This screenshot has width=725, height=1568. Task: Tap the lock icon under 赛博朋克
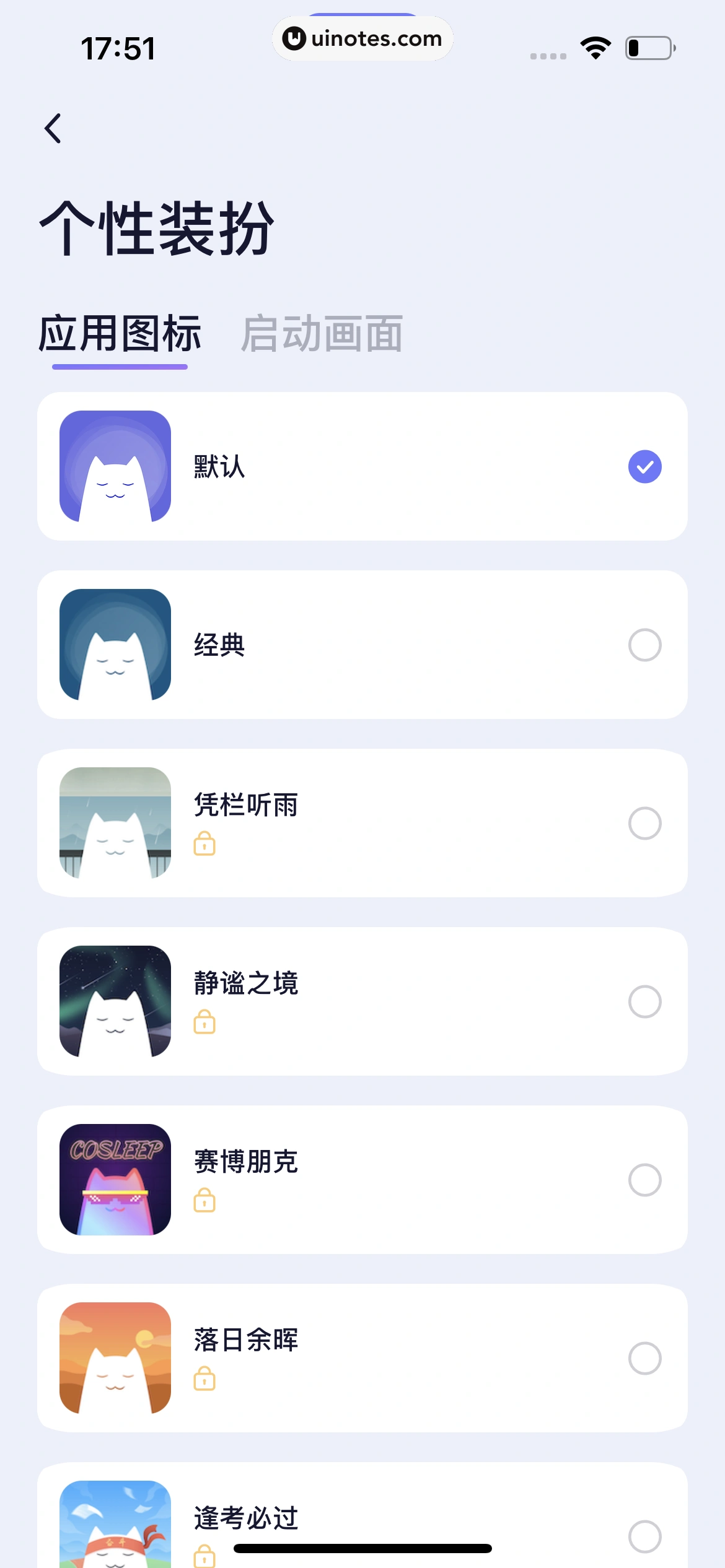[205, 1201]
